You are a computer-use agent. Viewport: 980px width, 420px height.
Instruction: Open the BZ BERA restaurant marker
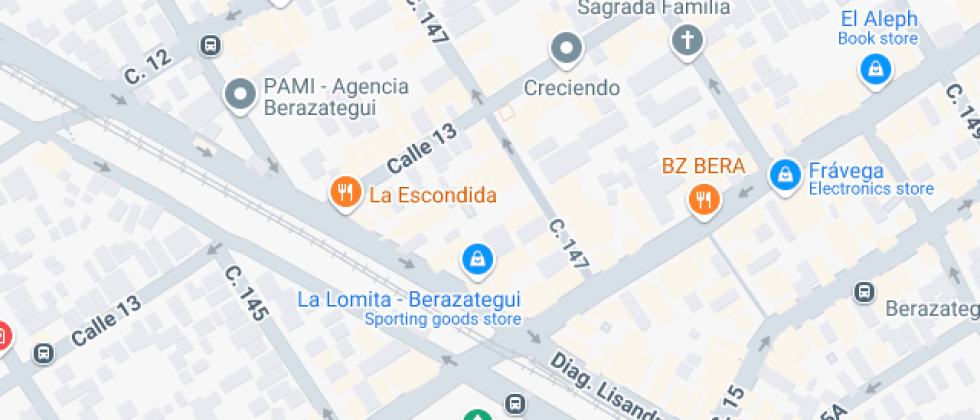click(705, 200)
